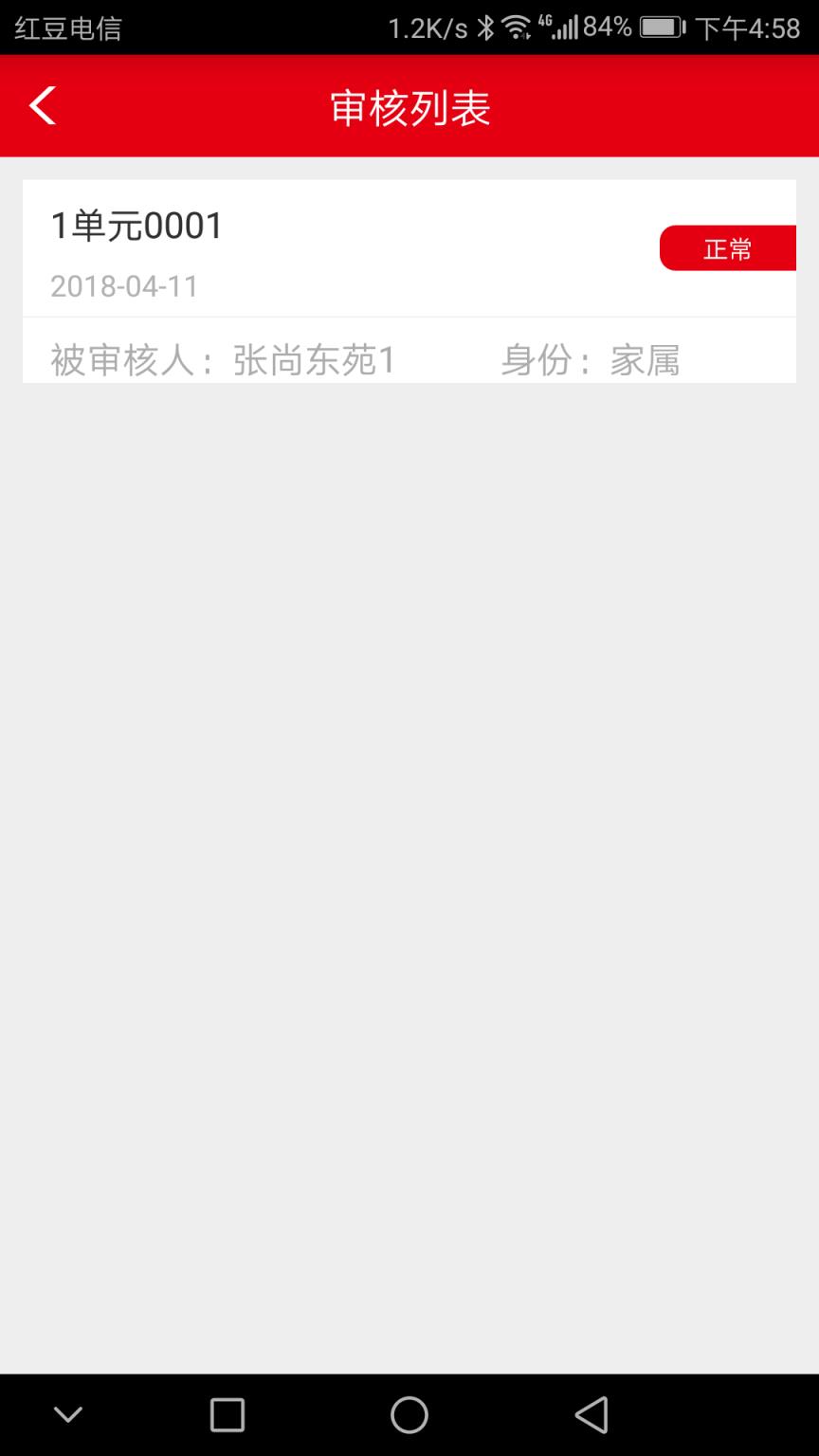Tap the 被审核人 张尚东苑1 name
This screenshot has height=1456, width=819.
[x=225, y=360]
